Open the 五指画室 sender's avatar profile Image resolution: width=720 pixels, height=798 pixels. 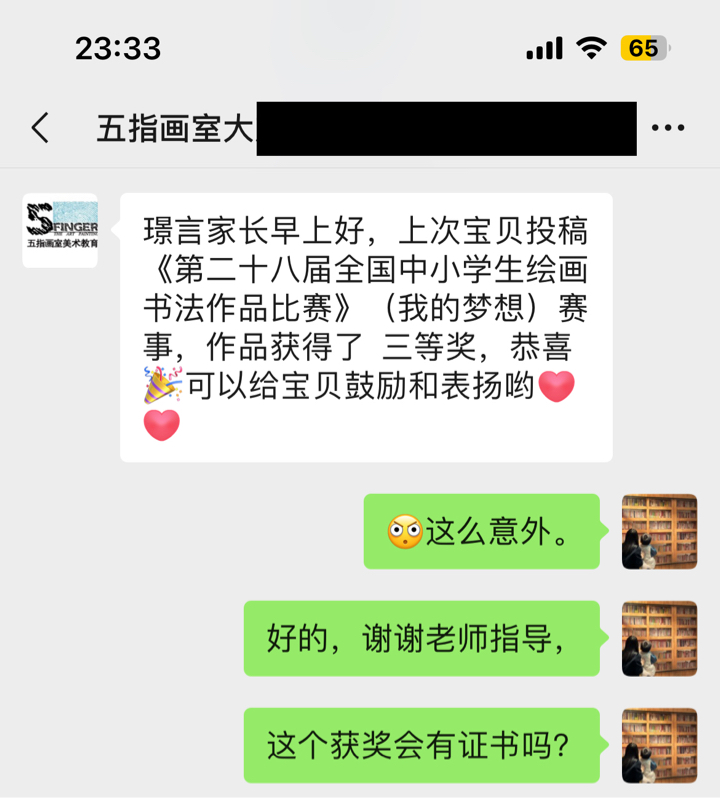point(60,230)
